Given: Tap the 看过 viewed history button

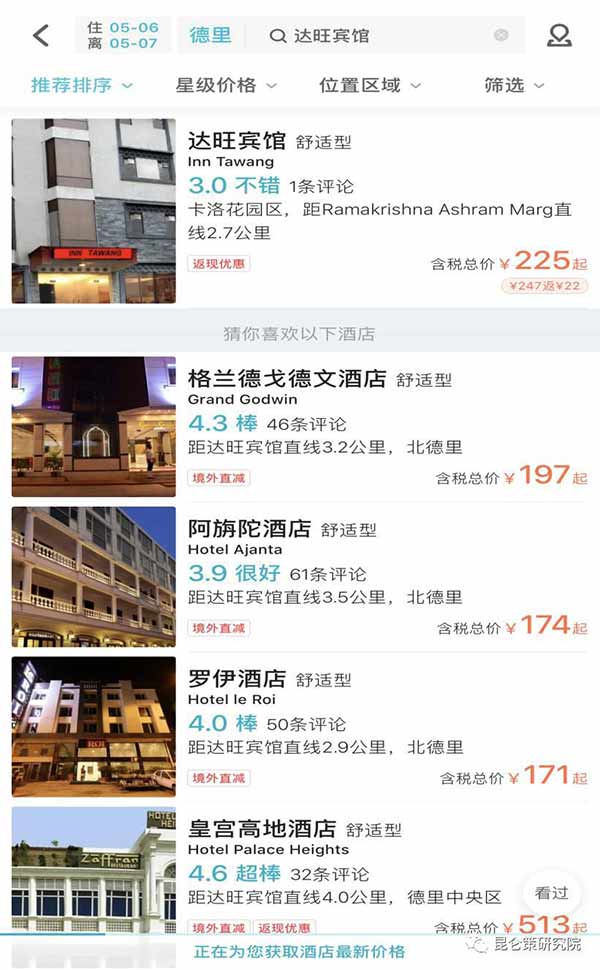Looking at the screenshot, I should point(551,893).
